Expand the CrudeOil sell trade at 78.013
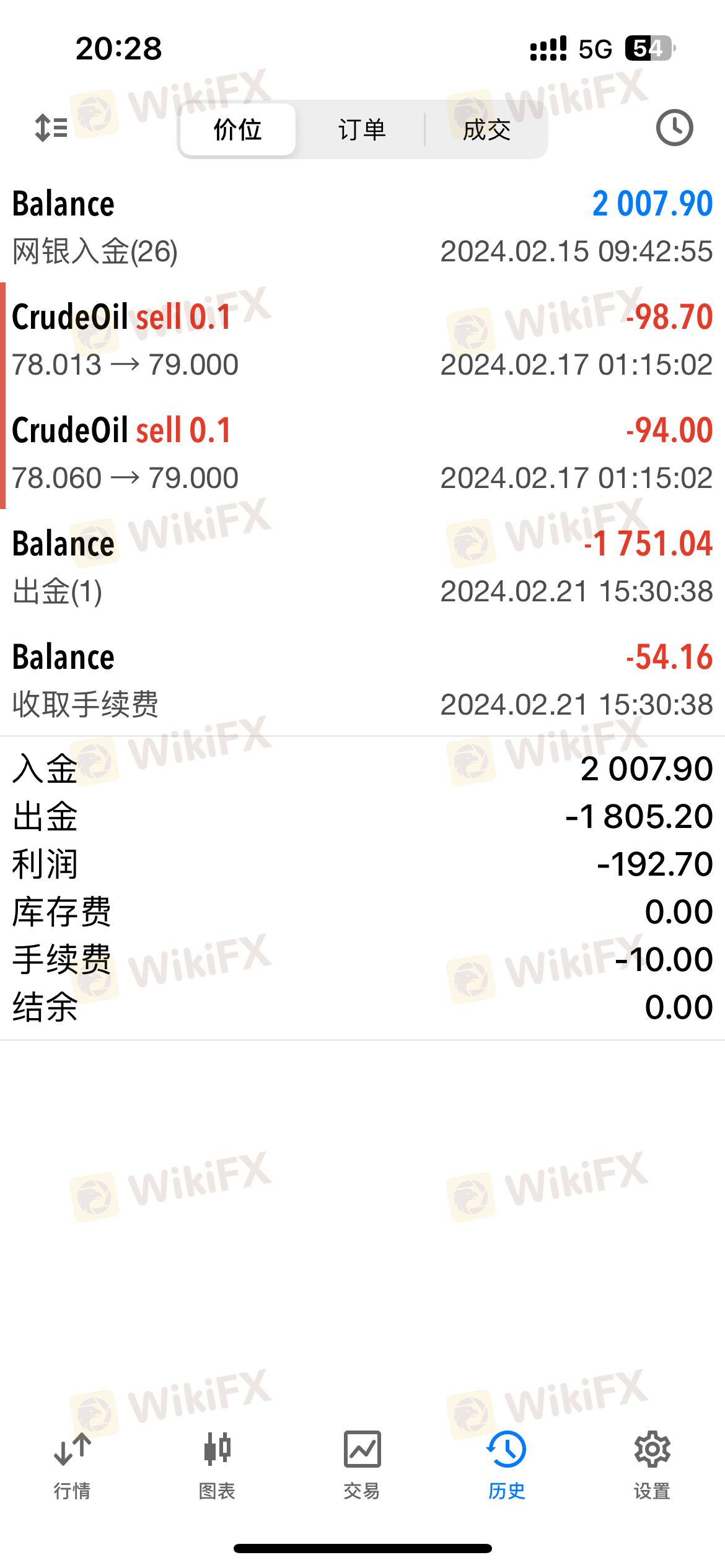This screenshot has width=725, height=1568. point(362,339)
